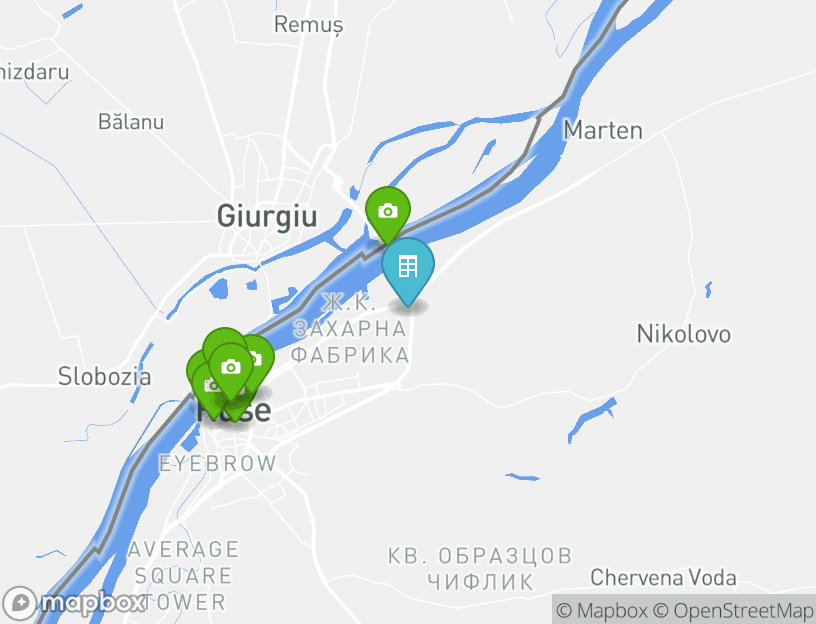The height and width of the screenshot is (624, 816).
Task: Open the Mapbox attribution link
Action: (x=602, y=610)
